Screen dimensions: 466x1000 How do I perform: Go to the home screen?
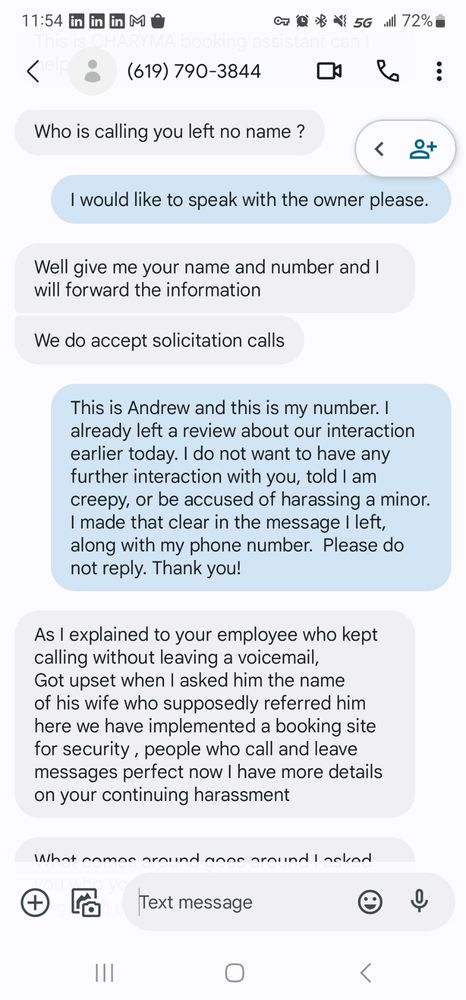point(235,973)
